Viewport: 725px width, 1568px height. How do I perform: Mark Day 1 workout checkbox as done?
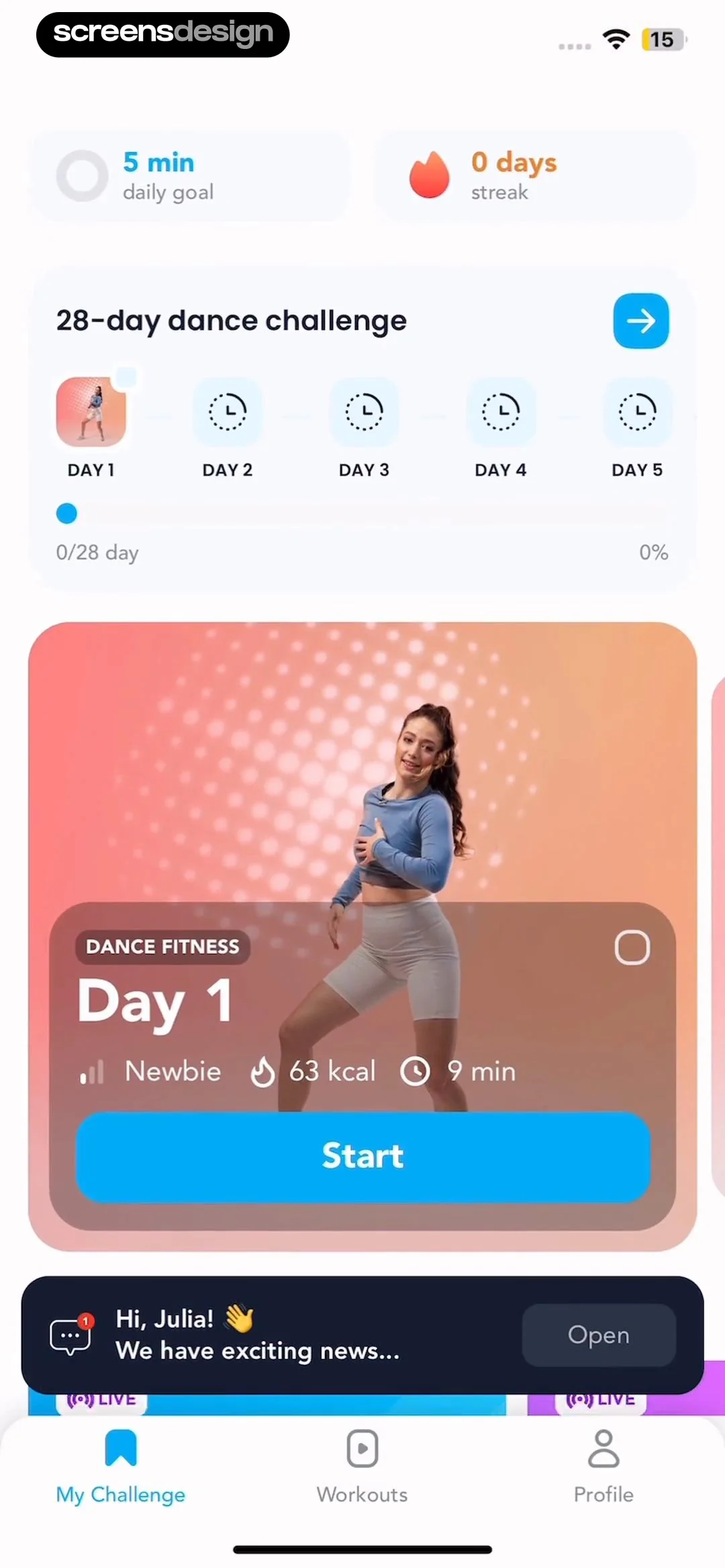pyautogui.click(x=632, y=948)
